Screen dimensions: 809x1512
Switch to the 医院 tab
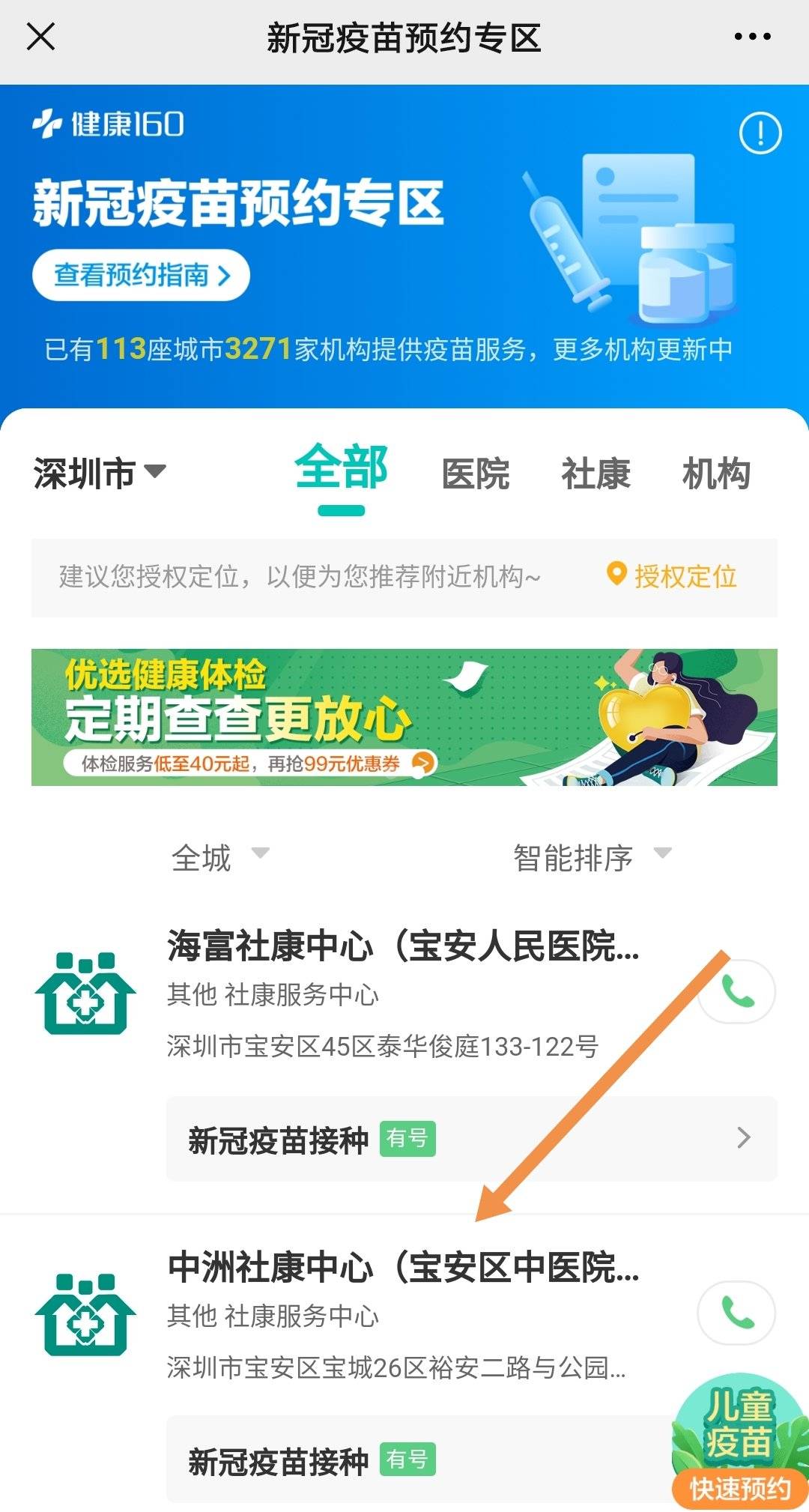(476, 474)
